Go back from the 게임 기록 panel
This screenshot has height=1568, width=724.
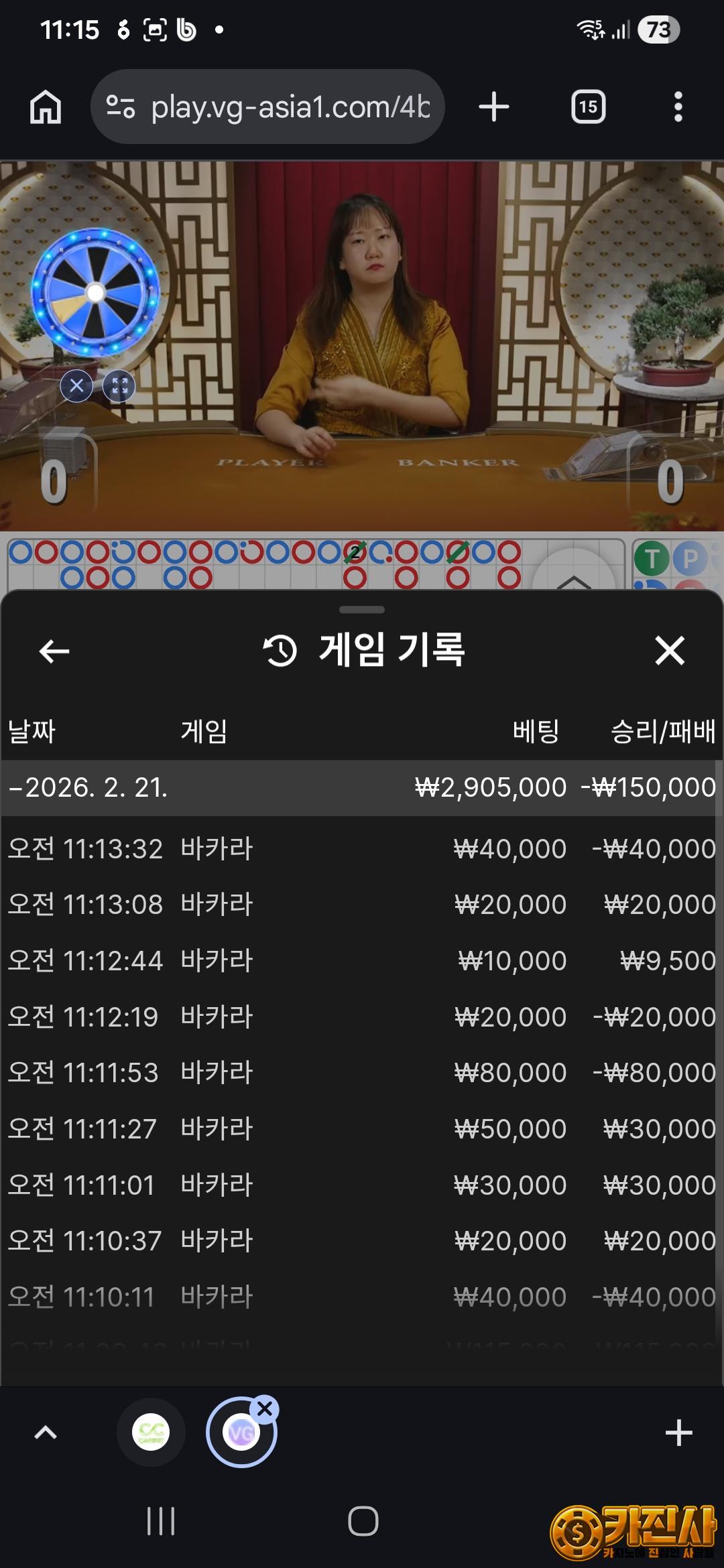(54, 651)
